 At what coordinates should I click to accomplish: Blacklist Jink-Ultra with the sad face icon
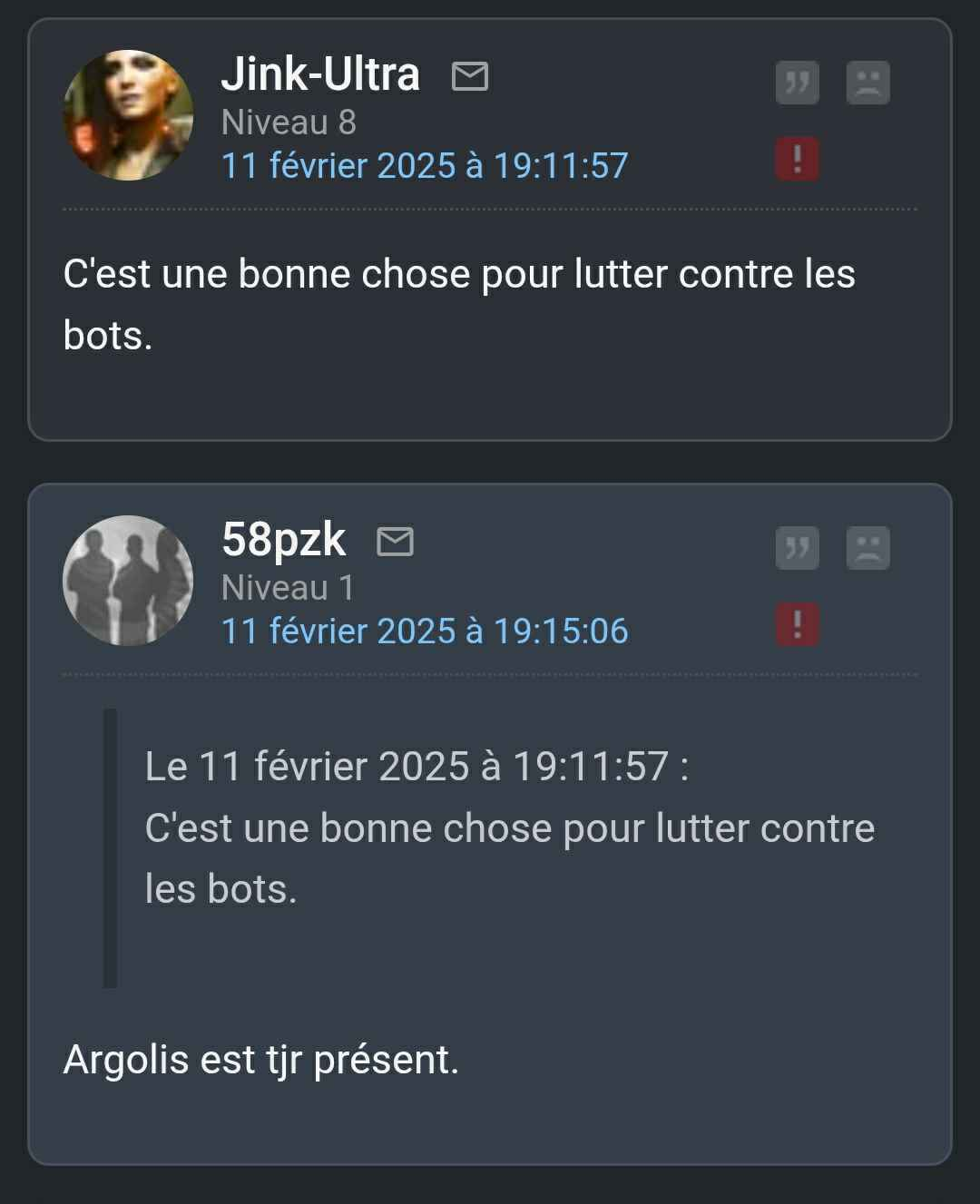867,83
